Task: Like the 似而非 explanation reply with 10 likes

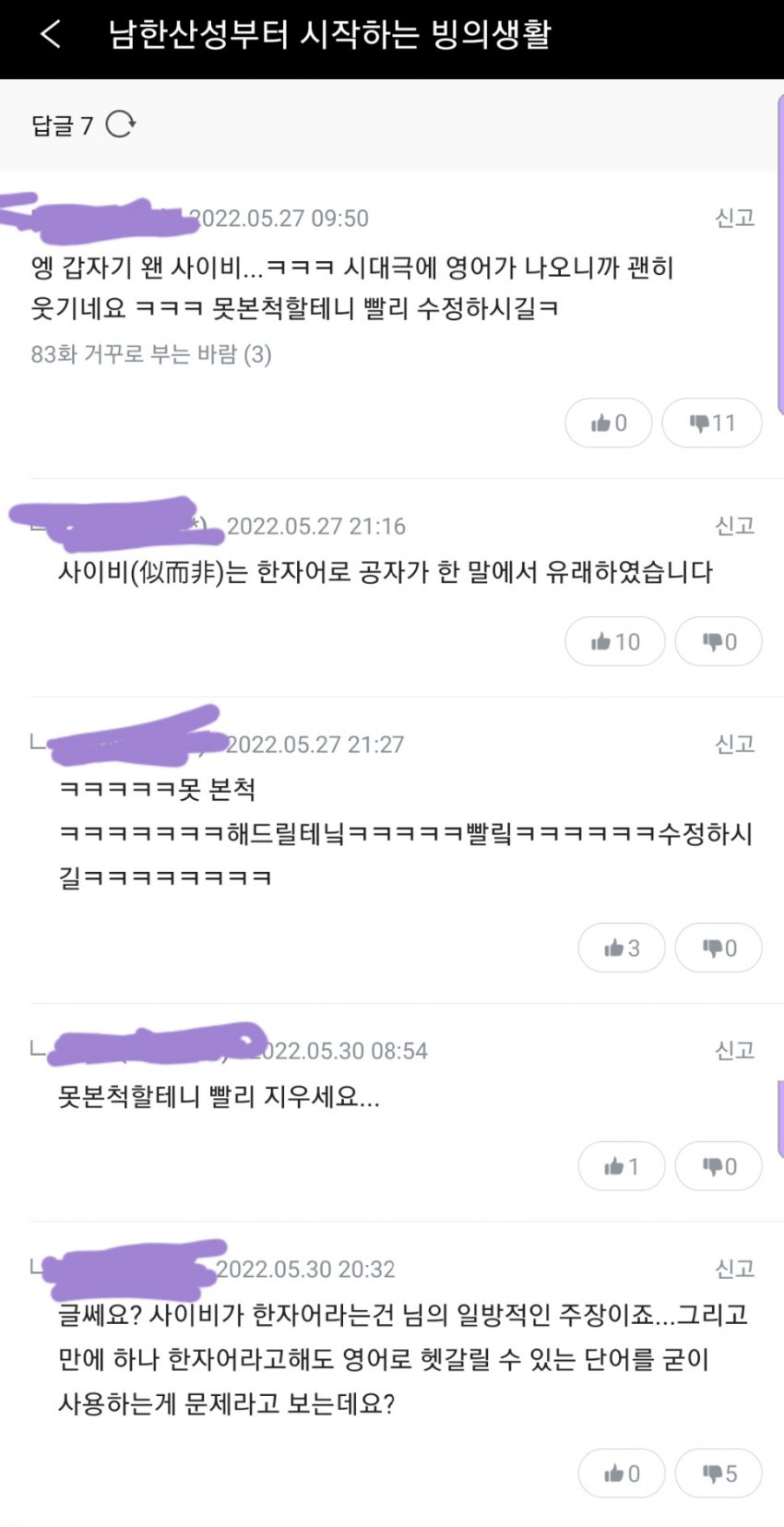Action: (x=615, y=642)
